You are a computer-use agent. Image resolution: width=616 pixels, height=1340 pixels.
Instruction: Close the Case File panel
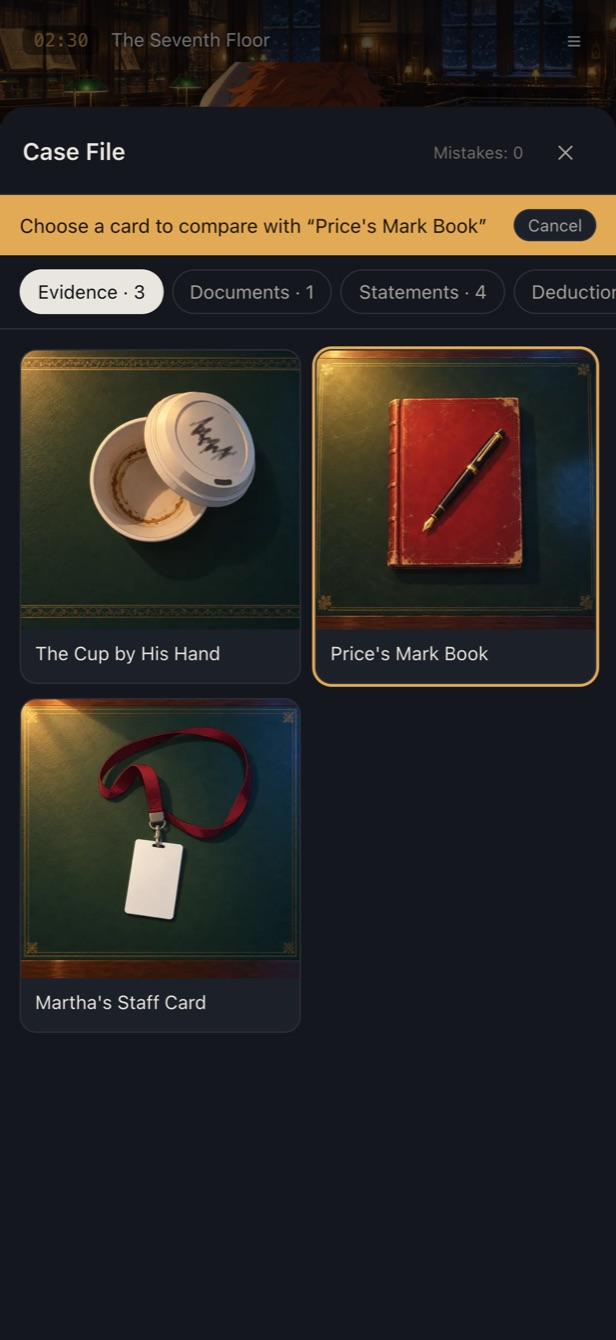pyautogui.click(x=565, y=152)
